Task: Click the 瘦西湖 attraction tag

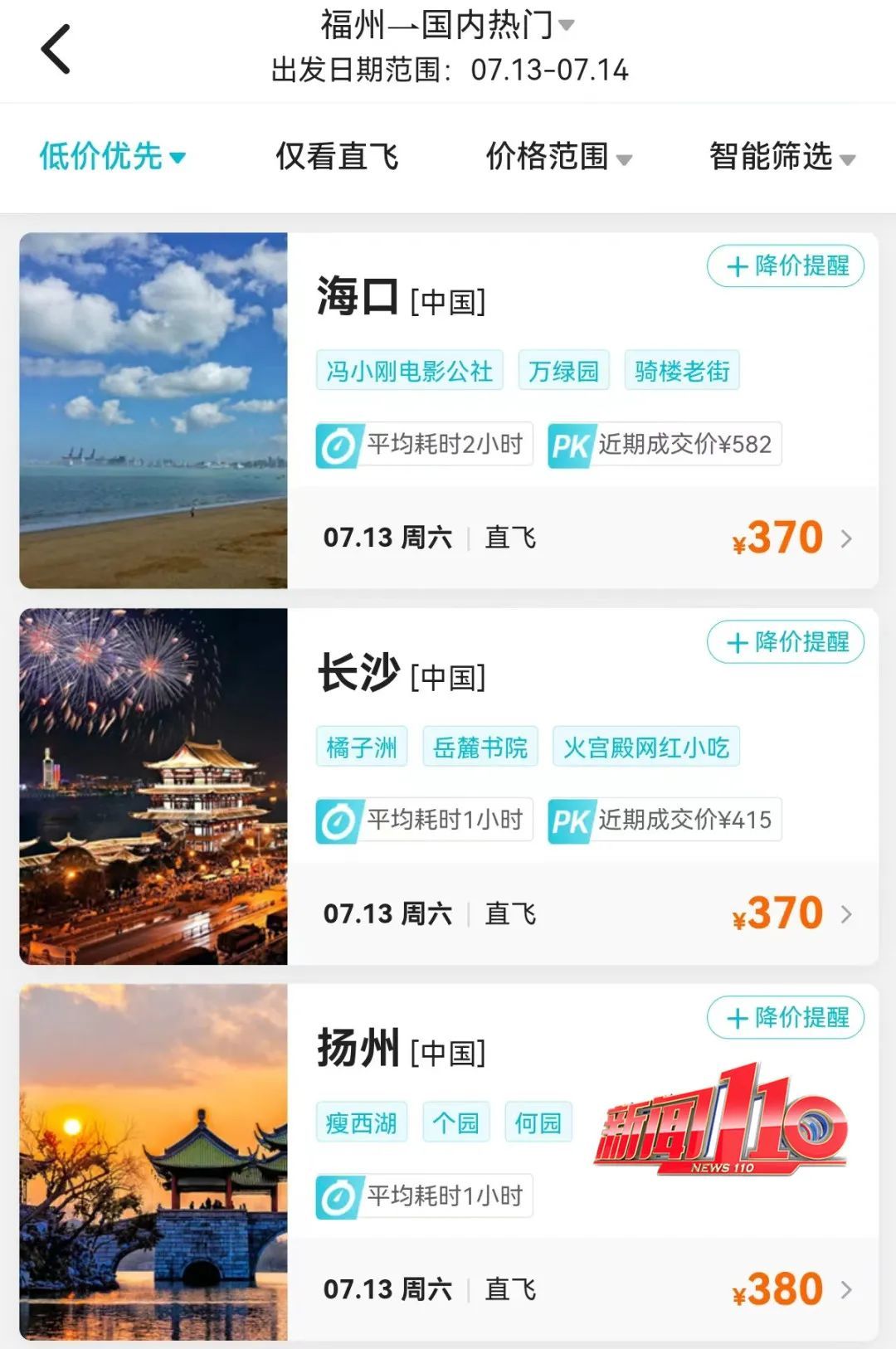Action: pyautogui.click(x=361, y=1122)
